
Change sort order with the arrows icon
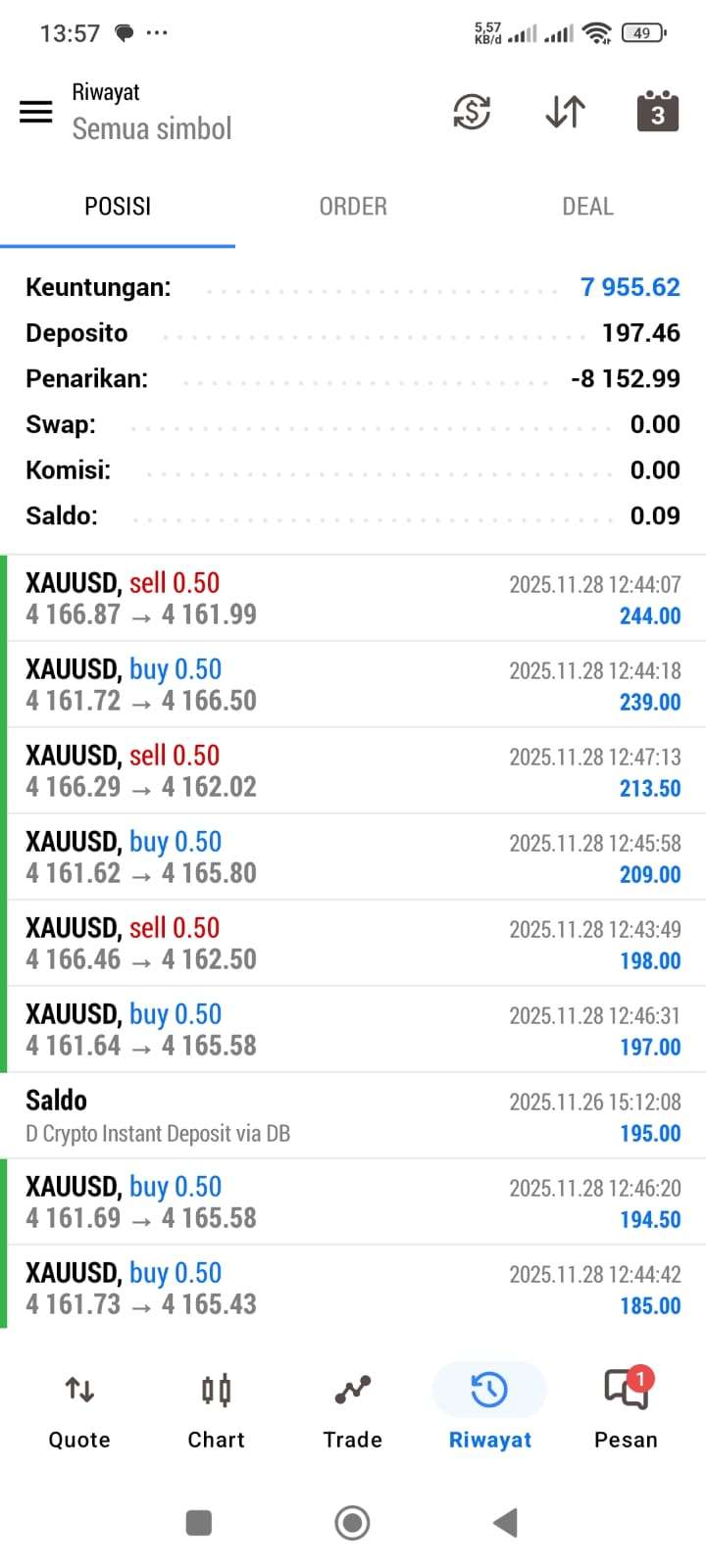[x=565, y=112]
